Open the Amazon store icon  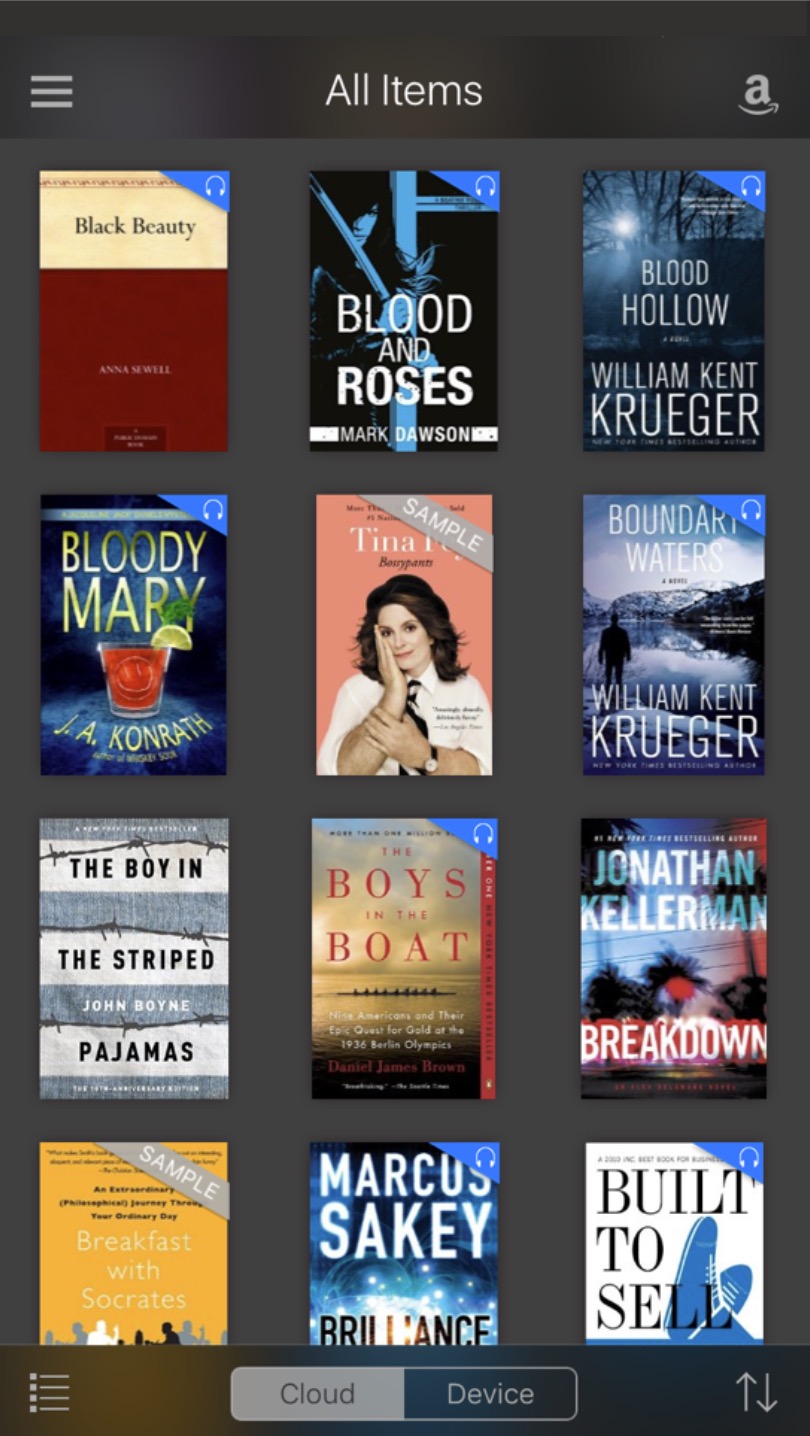coord(757,94)
